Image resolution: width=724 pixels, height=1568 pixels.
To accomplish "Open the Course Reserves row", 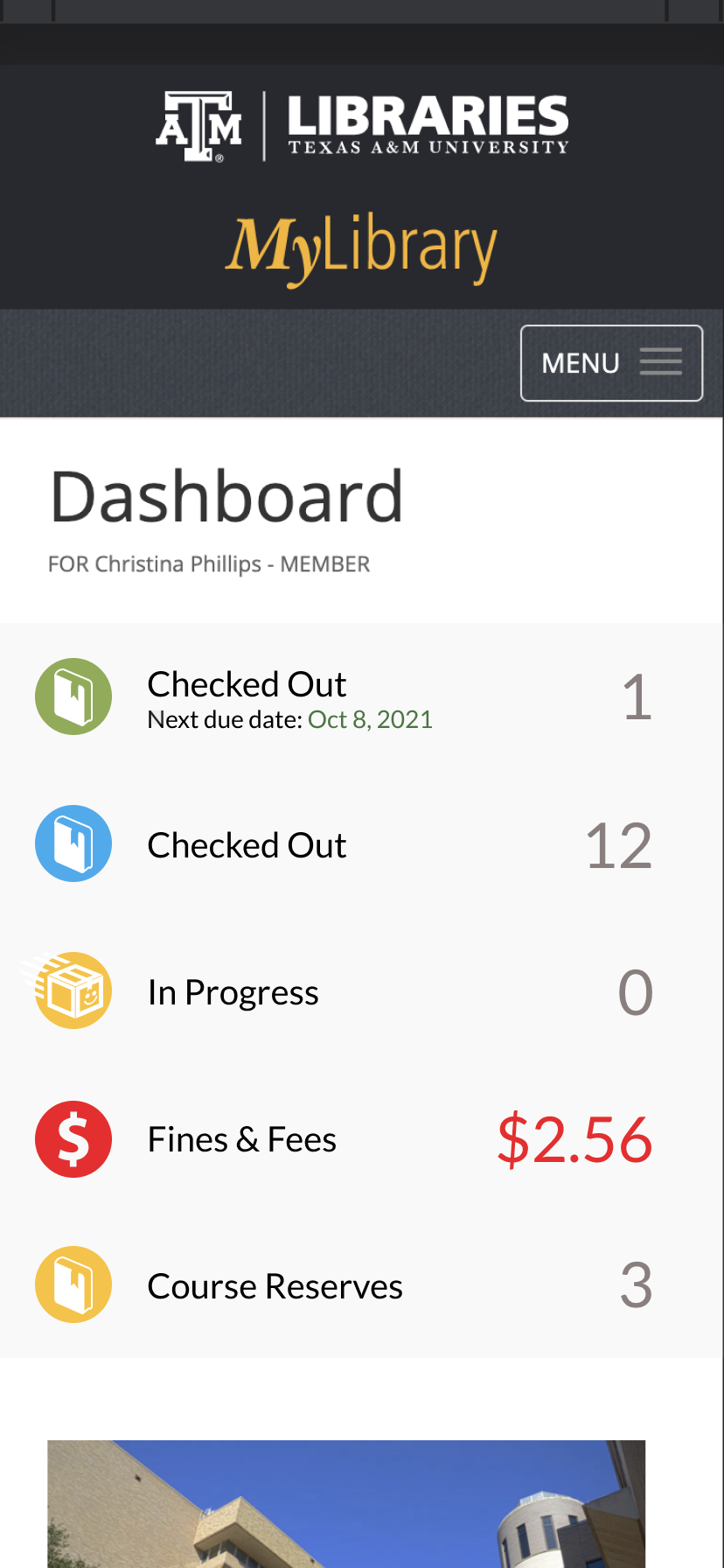I will [x=362, y=1284].
